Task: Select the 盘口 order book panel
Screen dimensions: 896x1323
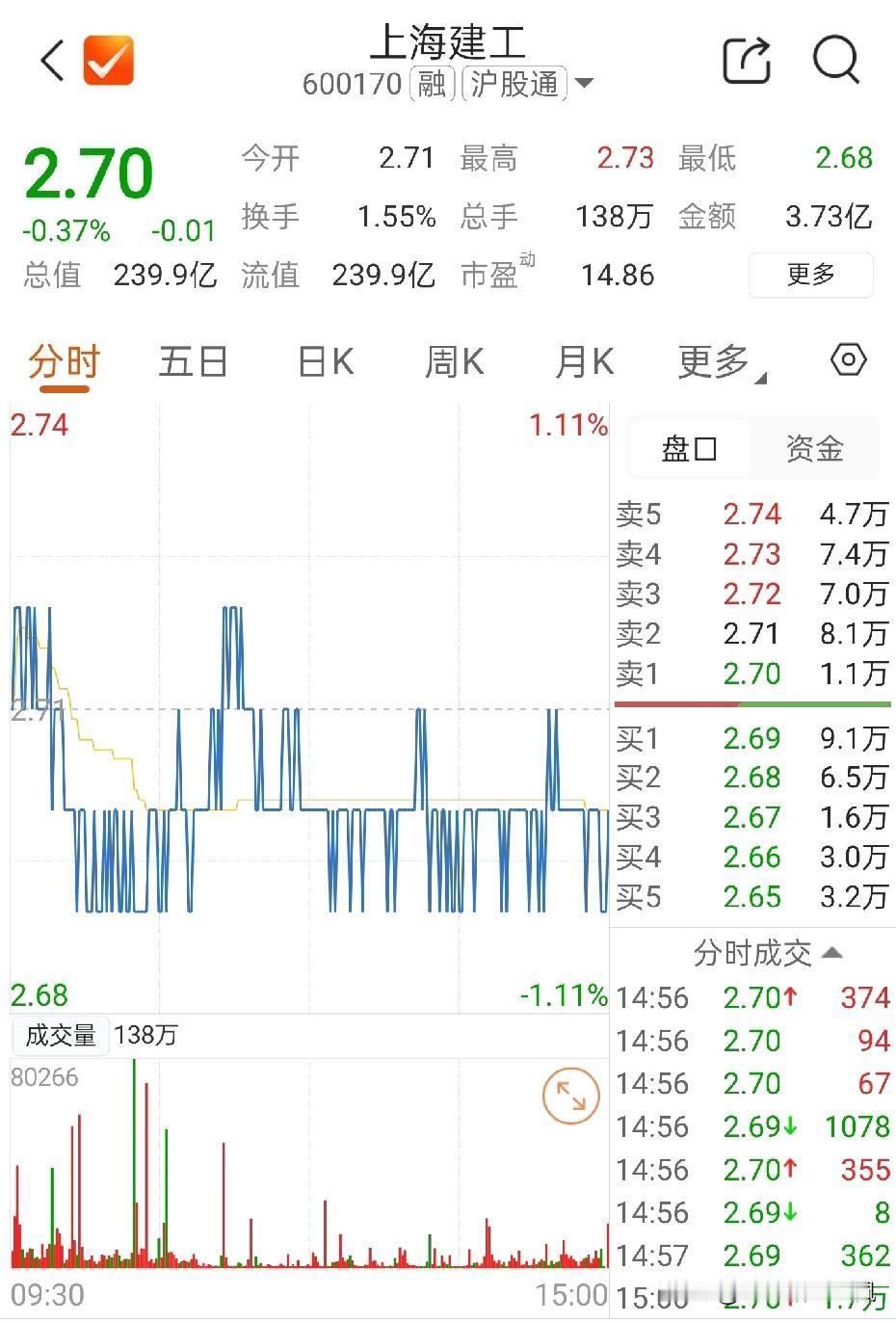Action: [688, 448]
